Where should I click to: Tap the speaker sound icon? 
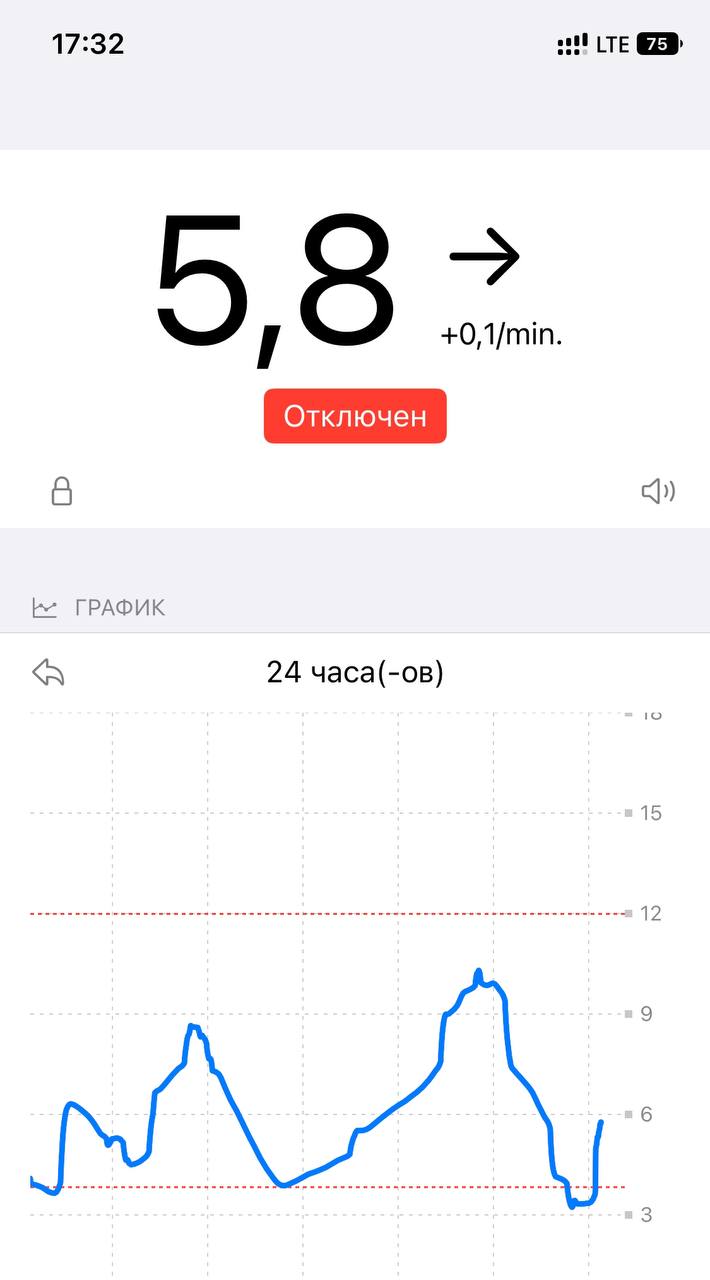point(657,491)
